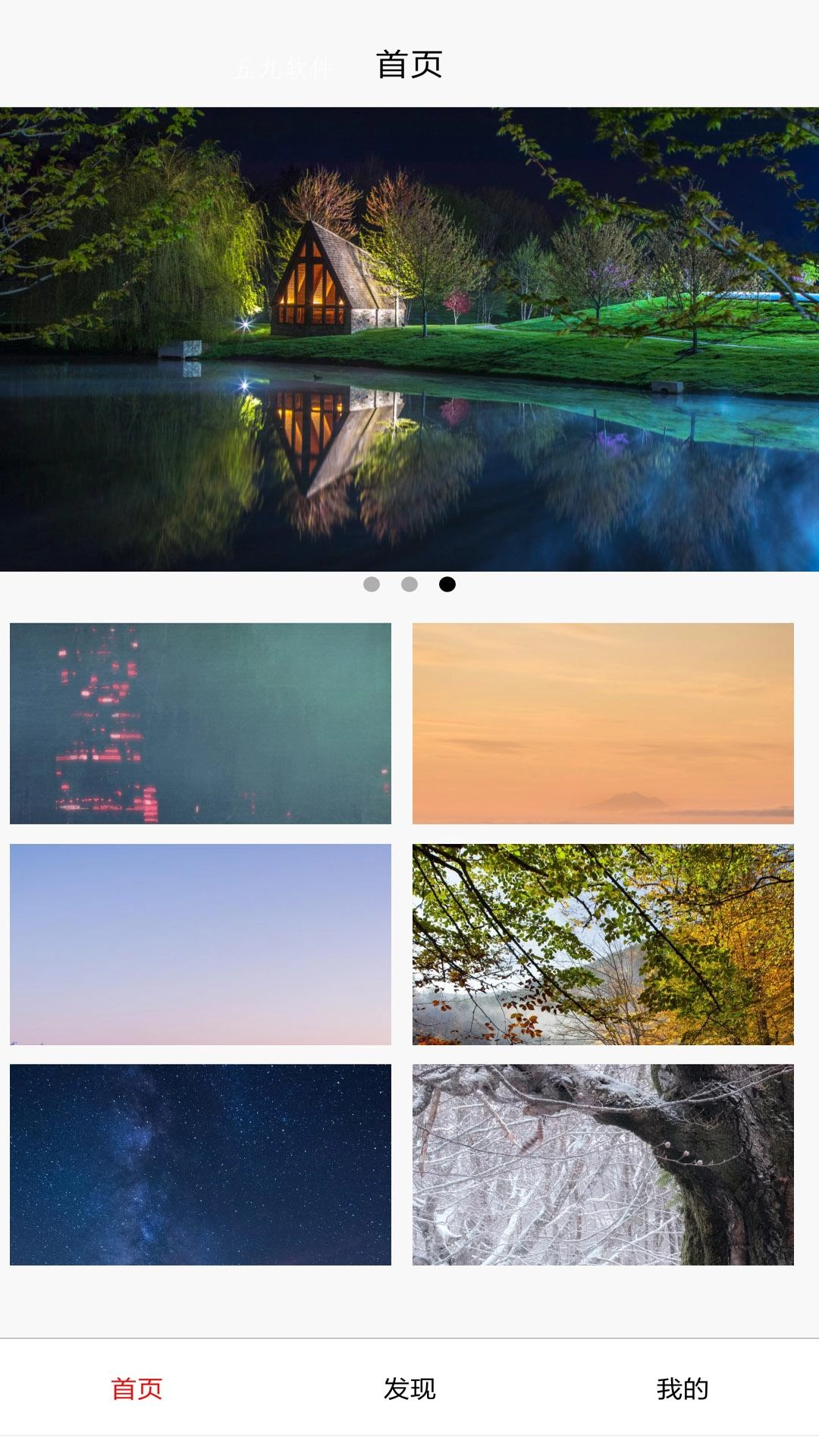
Task: Jump to the second banner page dot
Action: pos(409,584)
